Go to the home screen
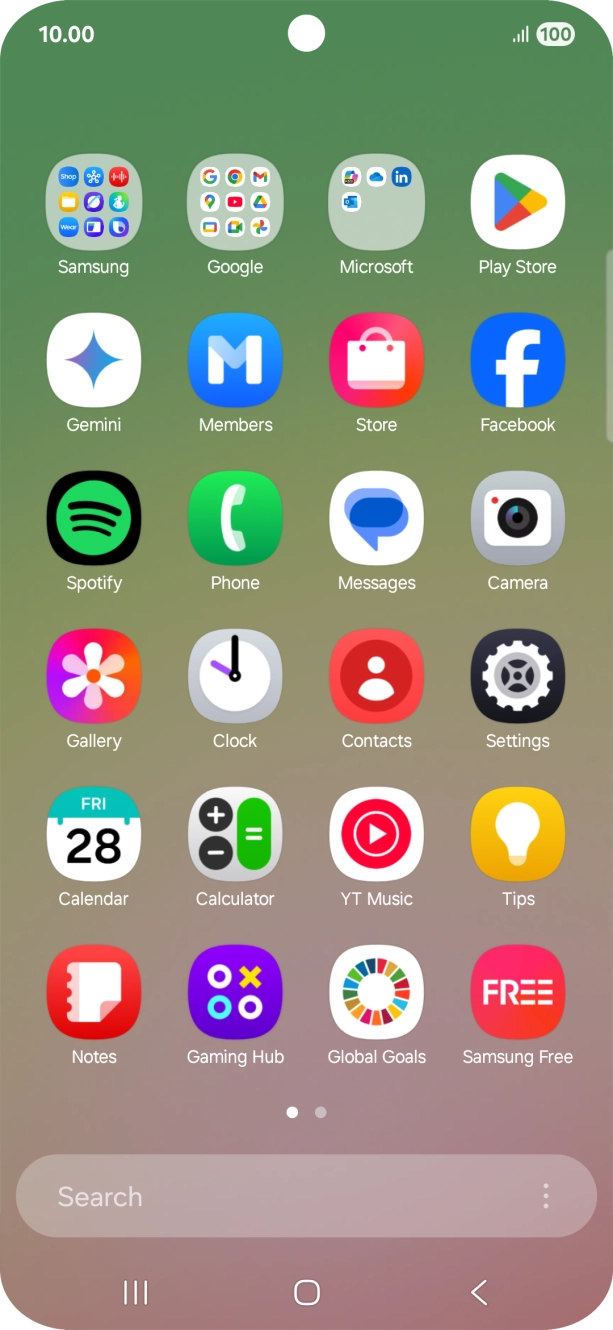This screenshot has height=1330, width=613. [306, 1292]
